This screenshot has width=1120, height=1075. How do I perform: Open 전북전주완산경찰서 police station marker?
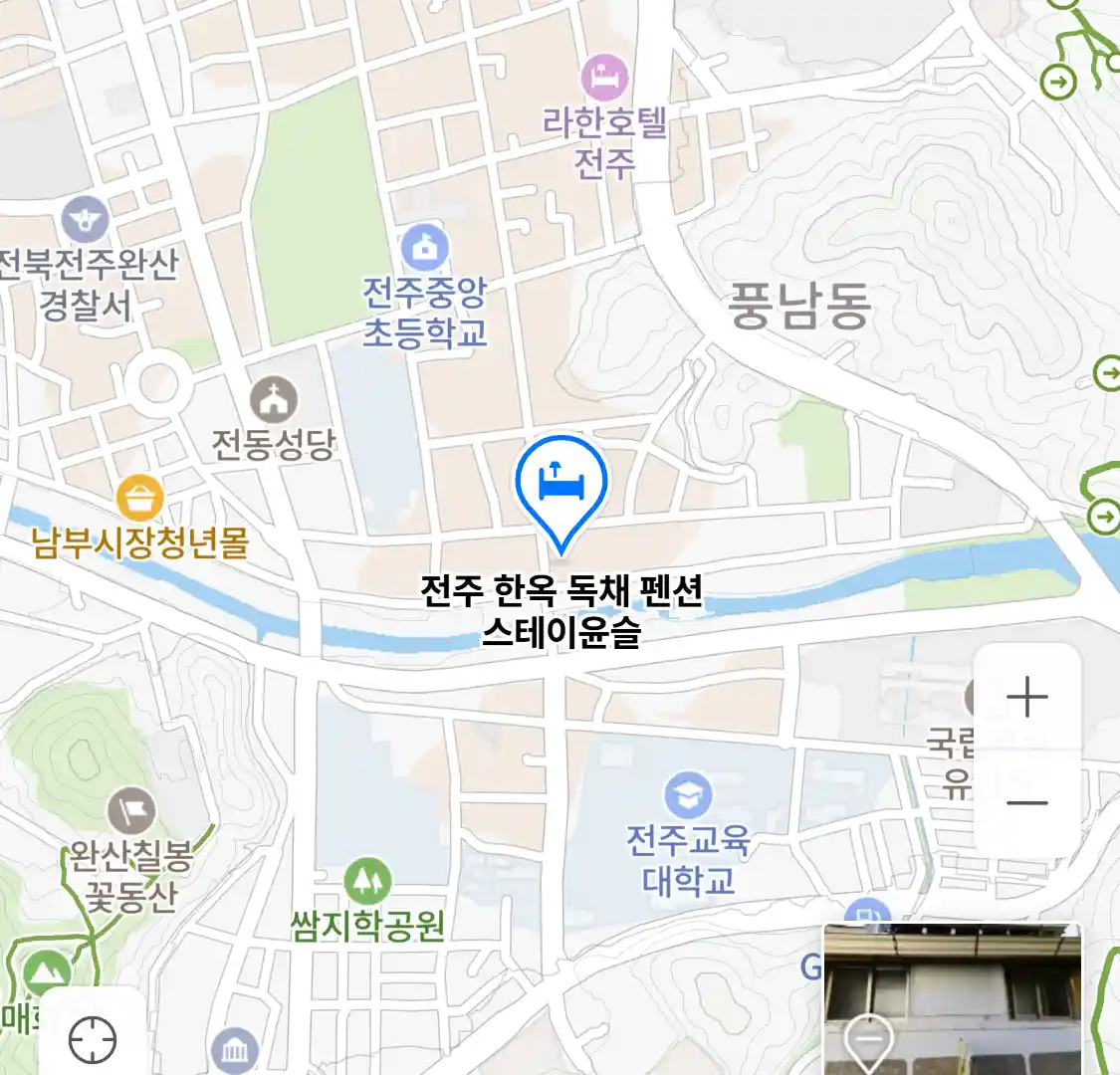pos(86,220)
